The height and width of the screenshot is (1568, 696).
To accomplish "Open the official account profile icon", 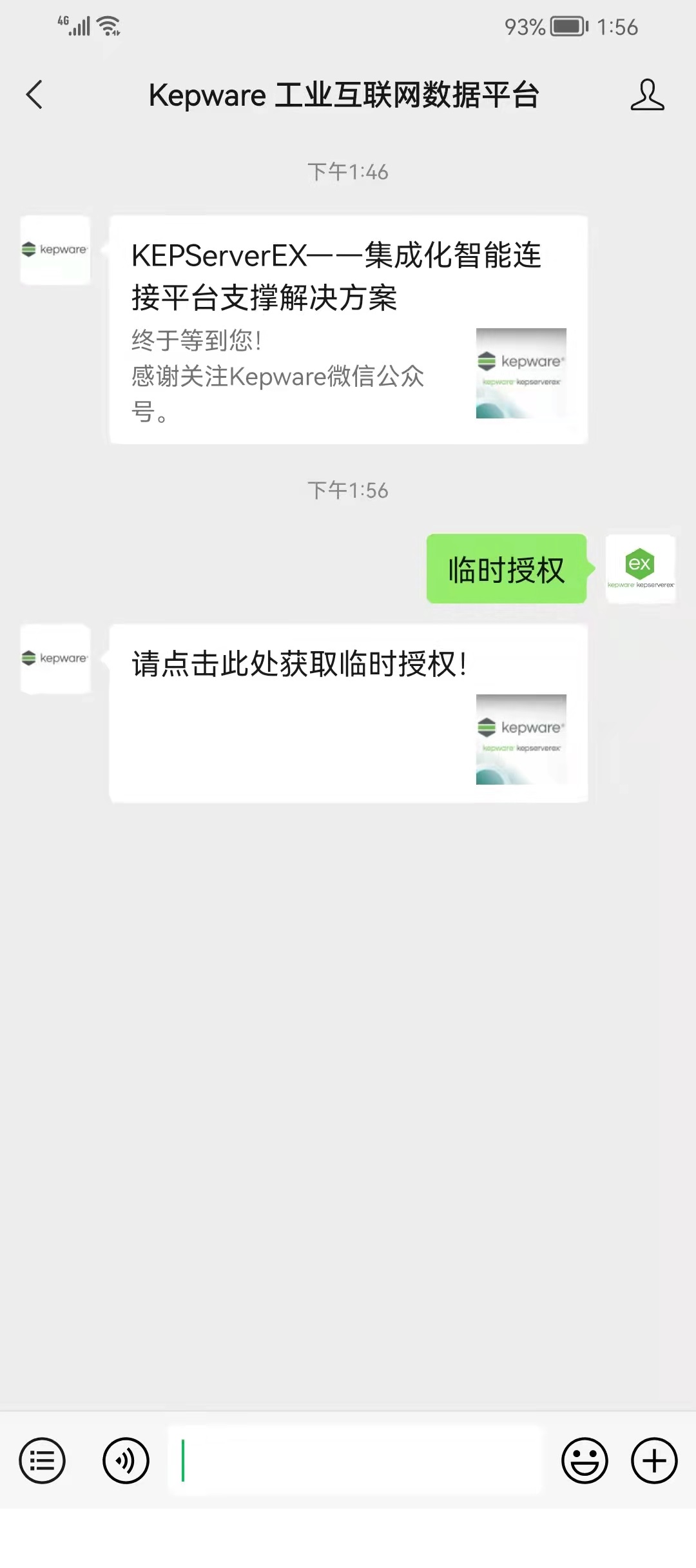I will click(647, 95).
